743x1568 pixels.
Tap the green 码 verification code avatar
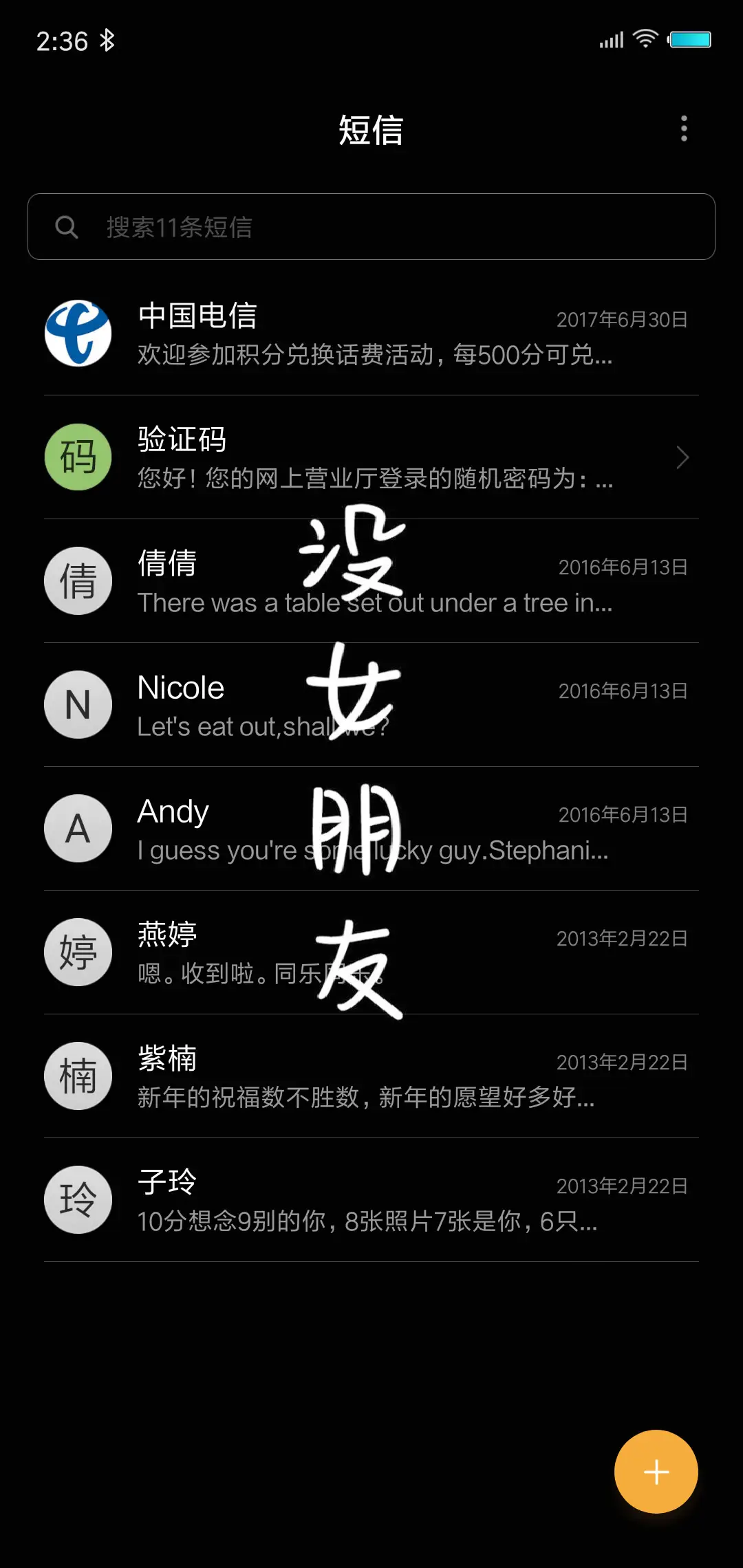click(x=77, y=457)
